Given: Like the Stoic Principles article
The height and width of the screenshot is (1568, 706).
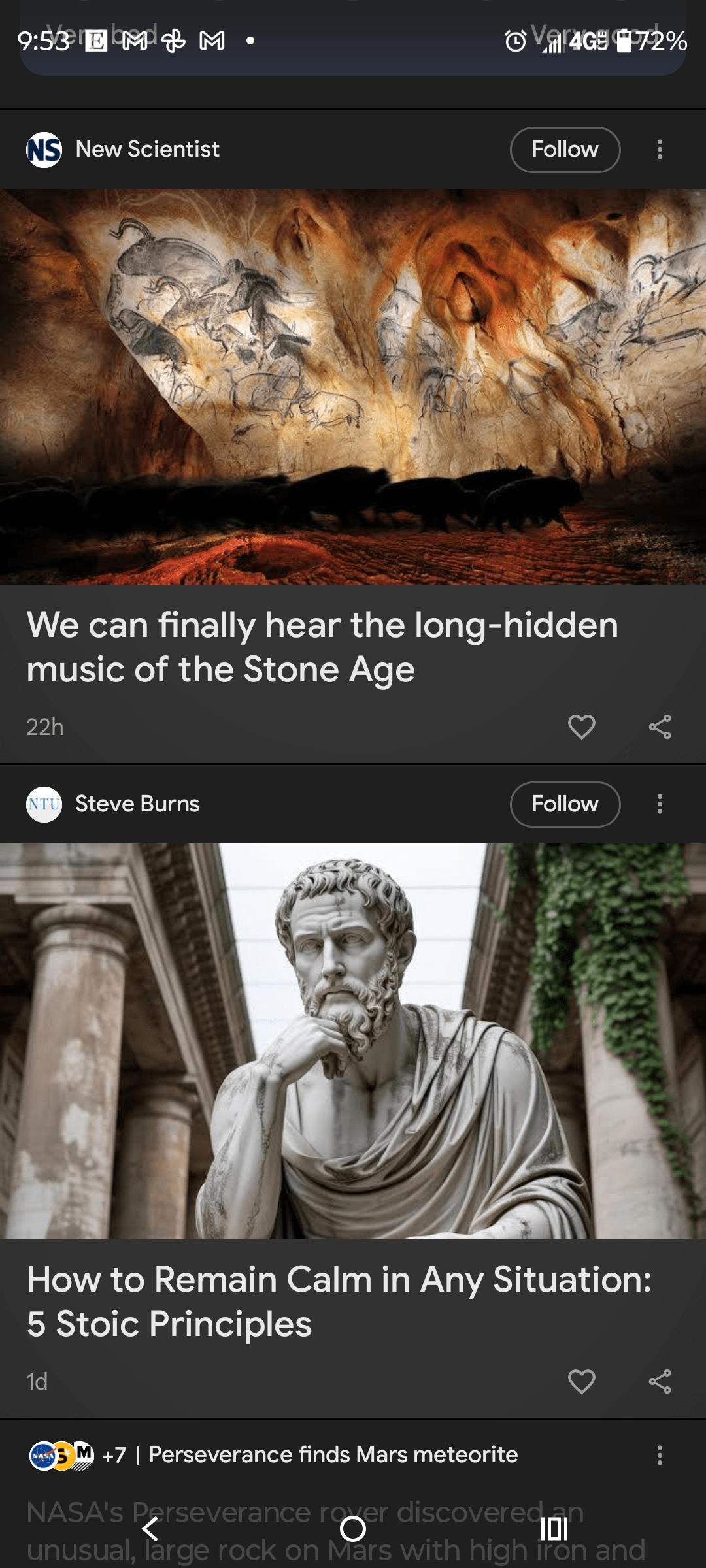Looking at the screenshot, I should point(581,1381).
